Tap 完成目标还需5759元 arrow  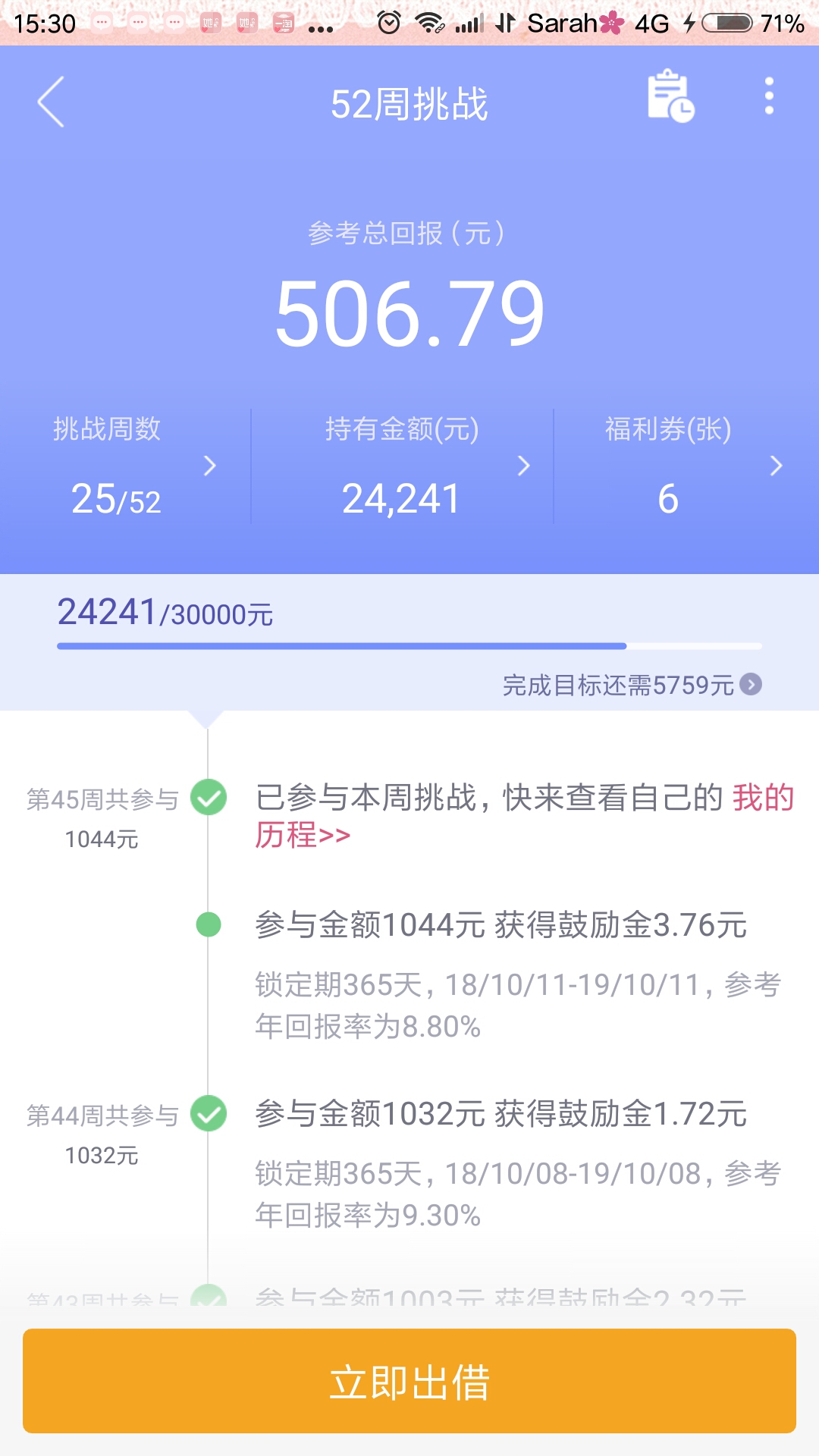click(751, 685)
